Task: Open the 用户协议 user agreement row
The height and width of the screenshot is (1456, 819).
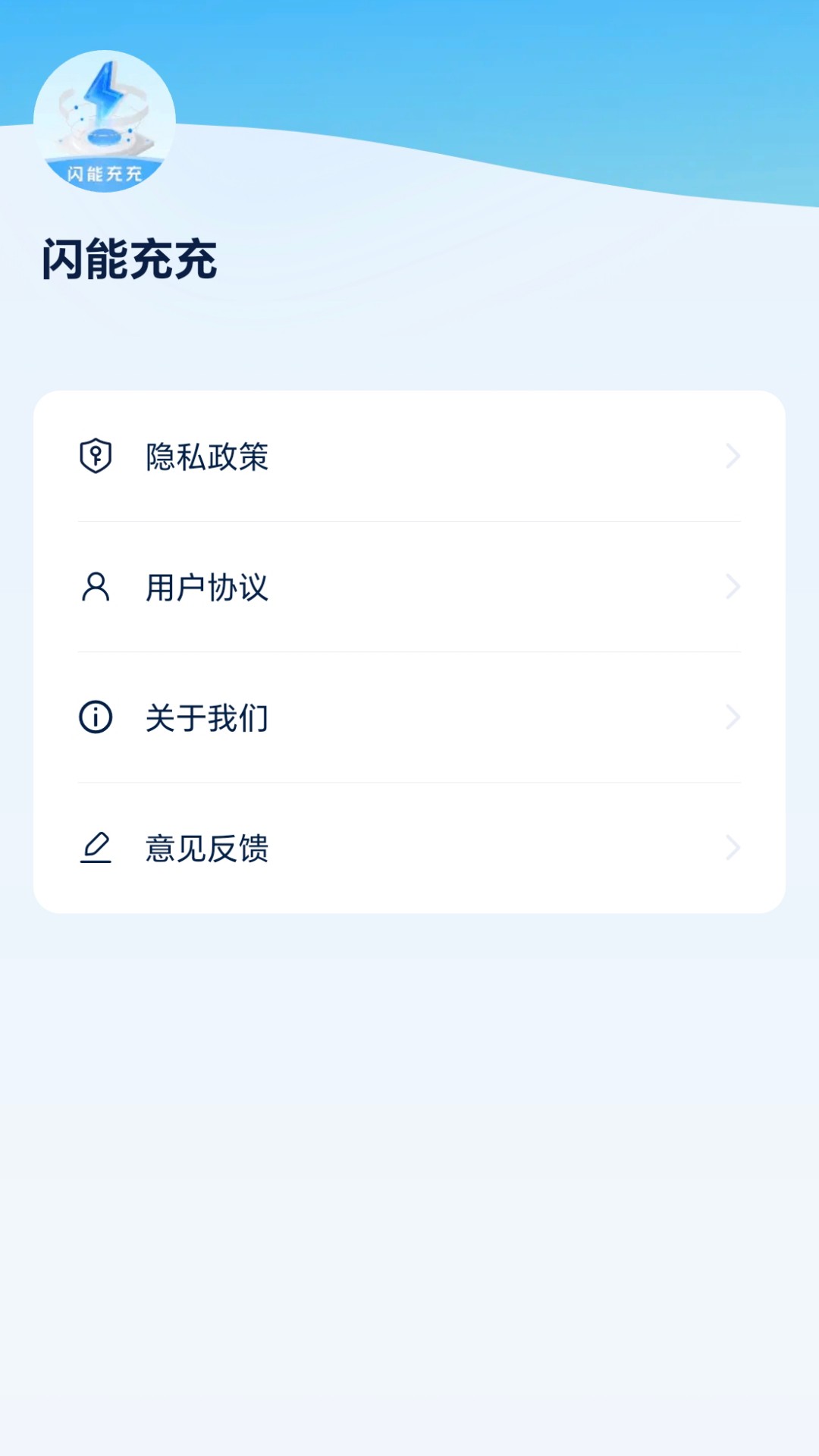Action: click(409, 587)
